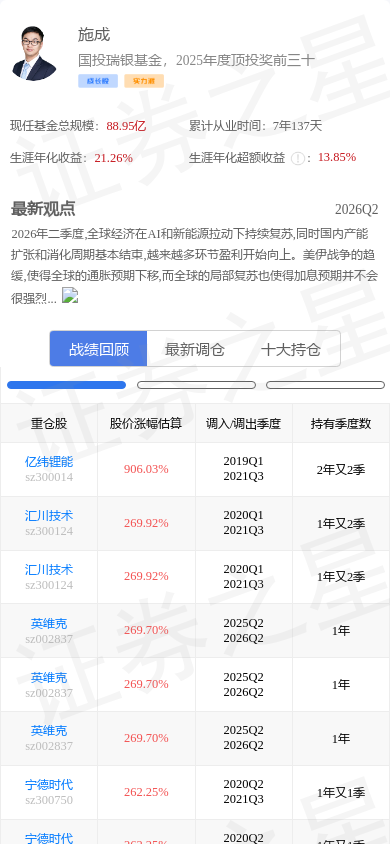Image resolution: width=390 pixels, height=844 pixels.
Task: Switch to the 最新调仓 tab
Action: [x=195, y=349]
